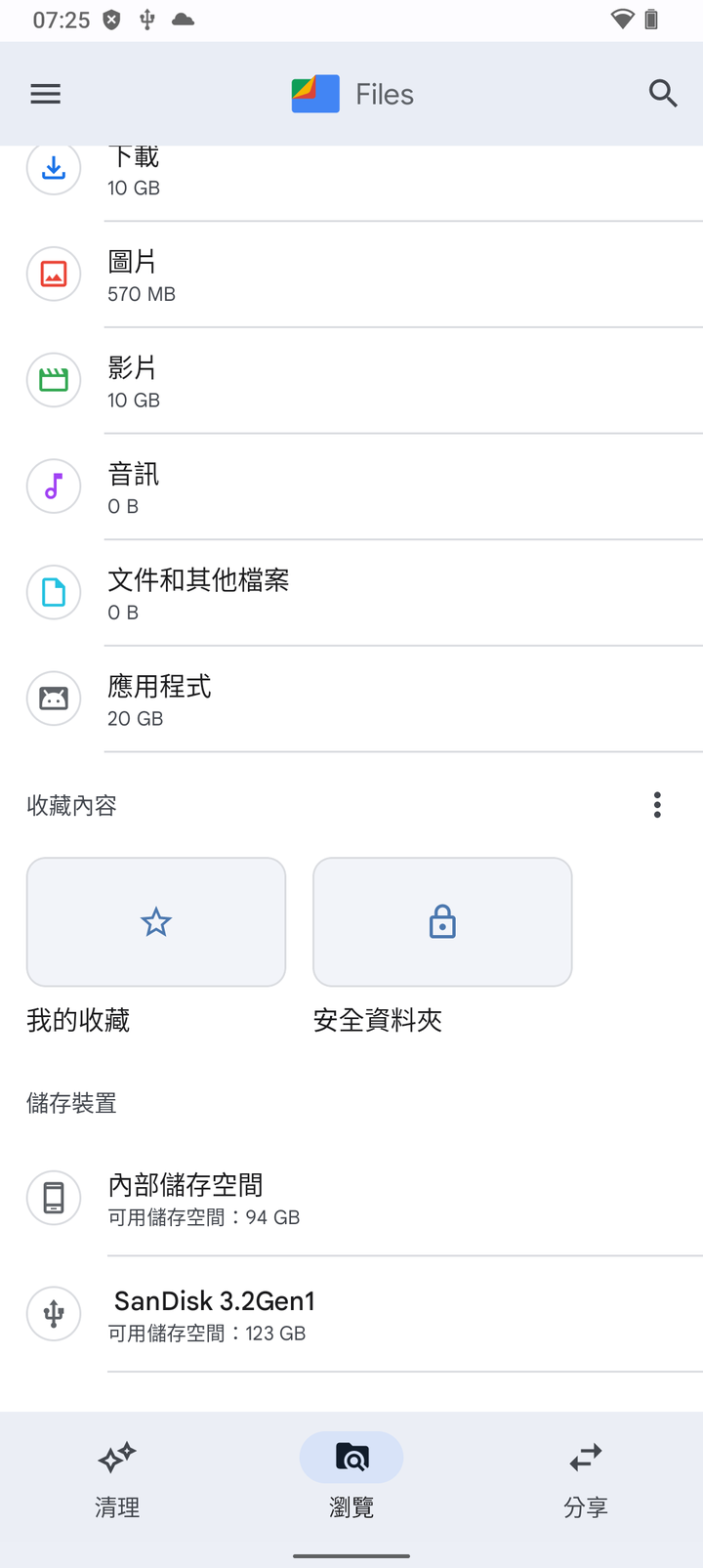Open the 影片 videos category
703x1568 pixels.
[351, 381]
